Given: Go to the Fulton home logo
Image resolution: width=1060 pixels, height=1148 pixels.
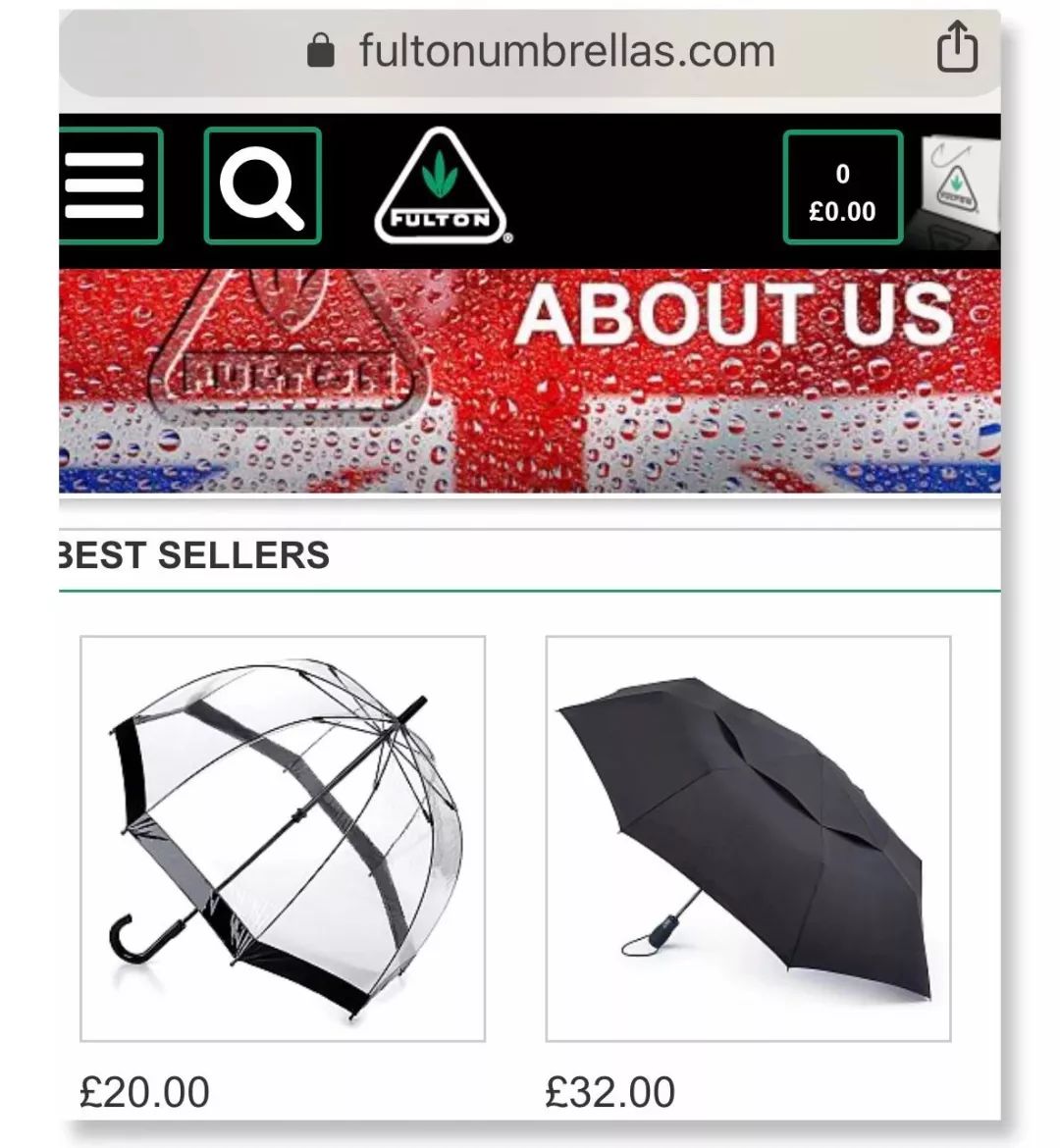Looking at the screenshot, I should tap(441, 186).
